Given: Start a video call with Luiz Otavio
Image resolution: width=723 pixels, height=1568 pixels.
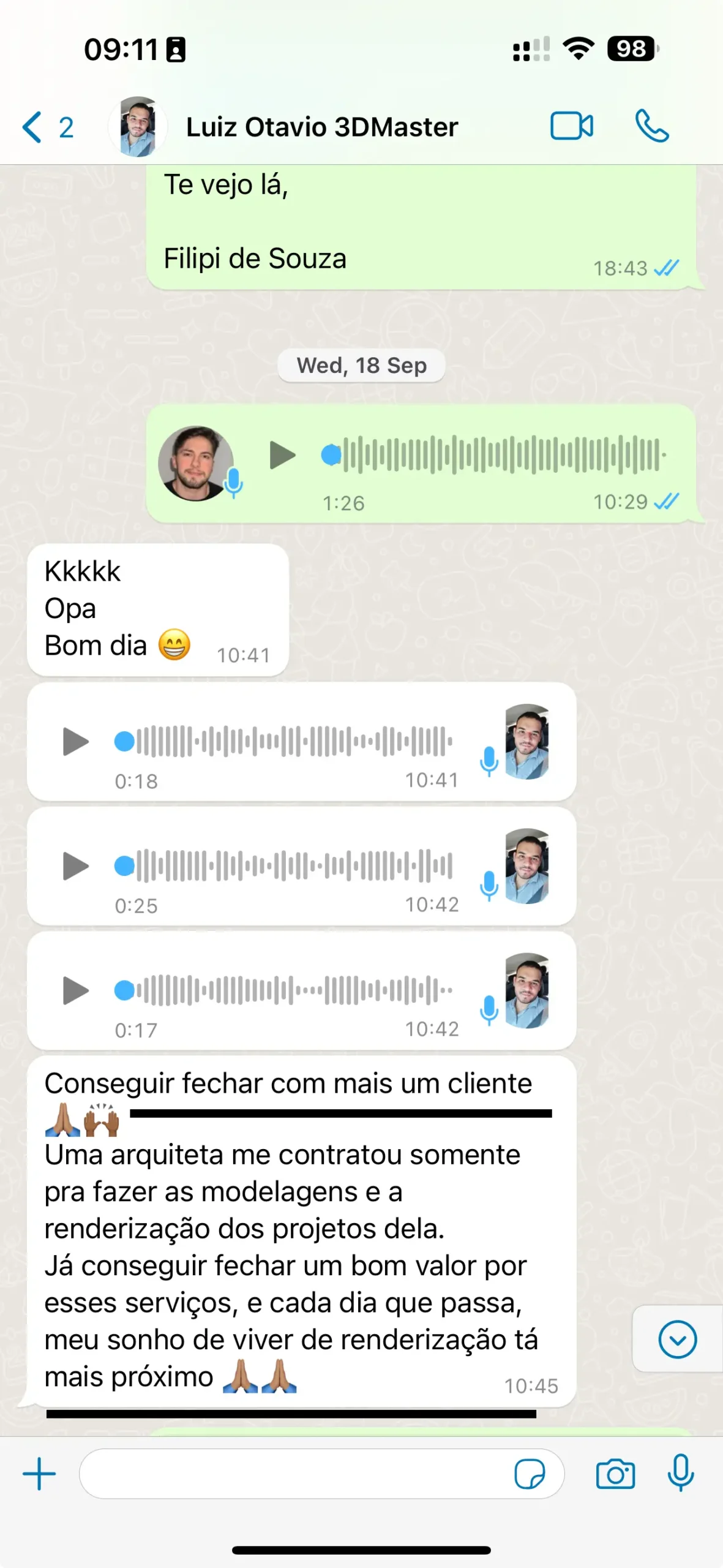Looking at the screenshot, I should [571, 126].
